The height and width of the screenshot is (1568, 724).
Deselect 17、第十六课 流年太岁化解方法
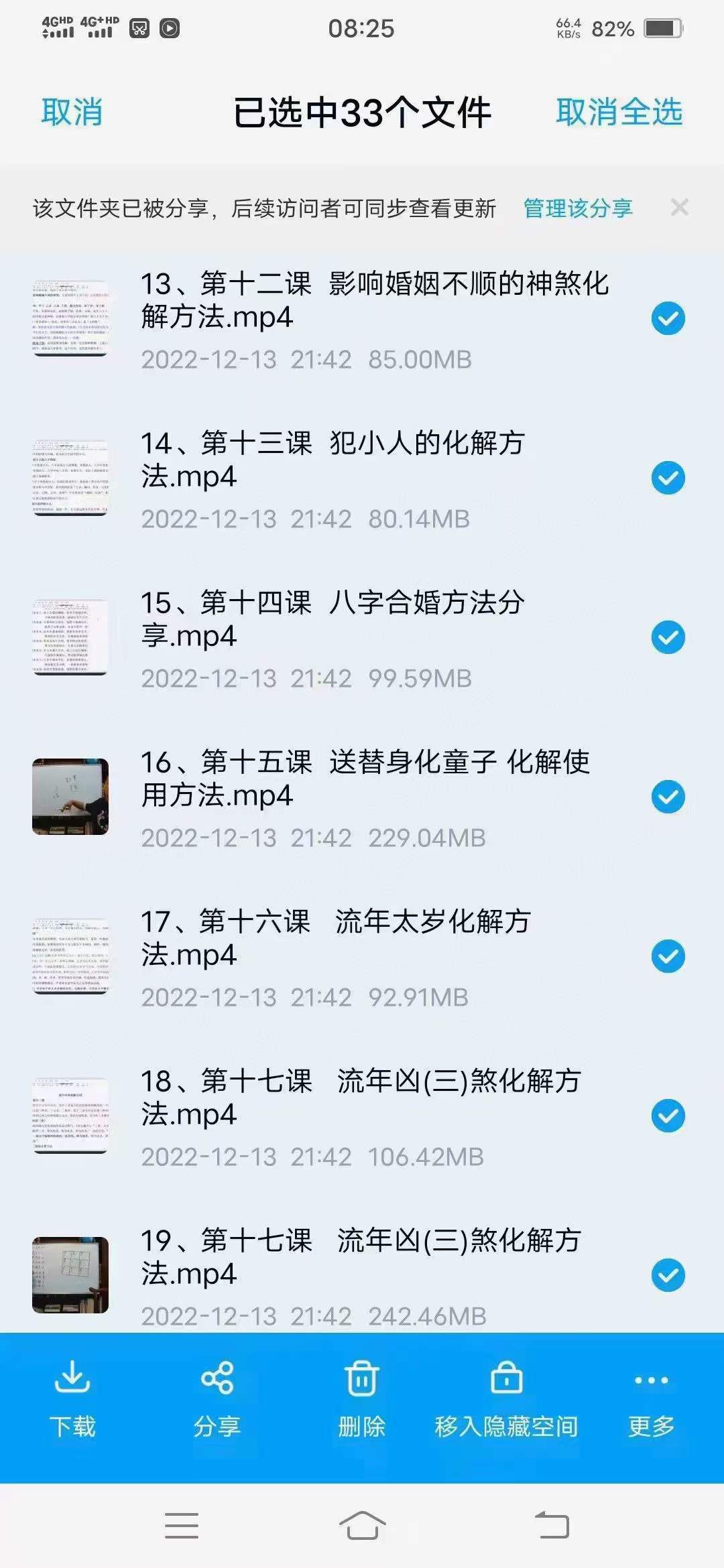pos(668,956)
